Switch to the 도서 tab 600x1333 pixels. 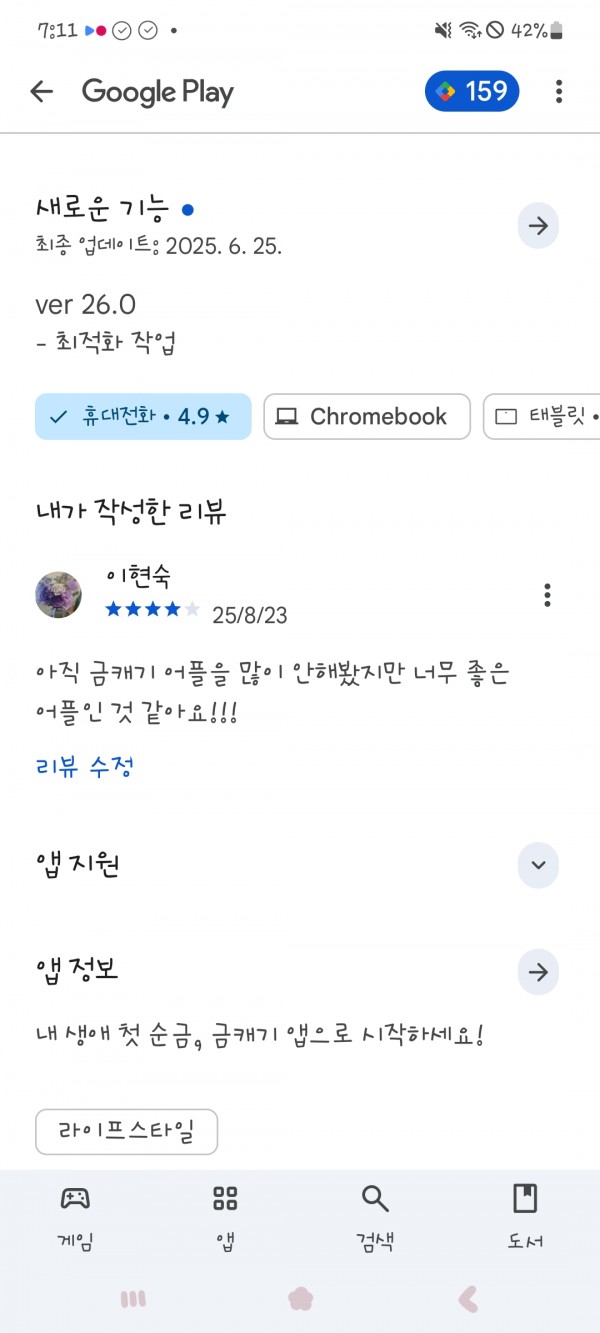tap(525, 1217)
